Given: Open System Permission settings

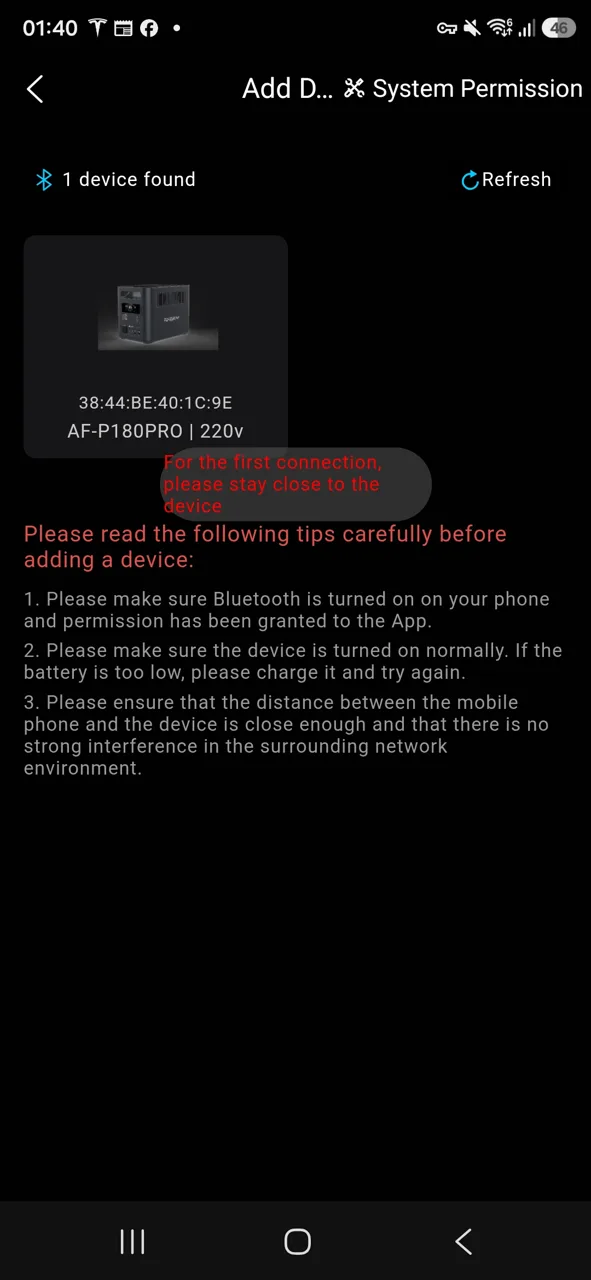Looking at the screenshot, I should click(x=463, y=89).
